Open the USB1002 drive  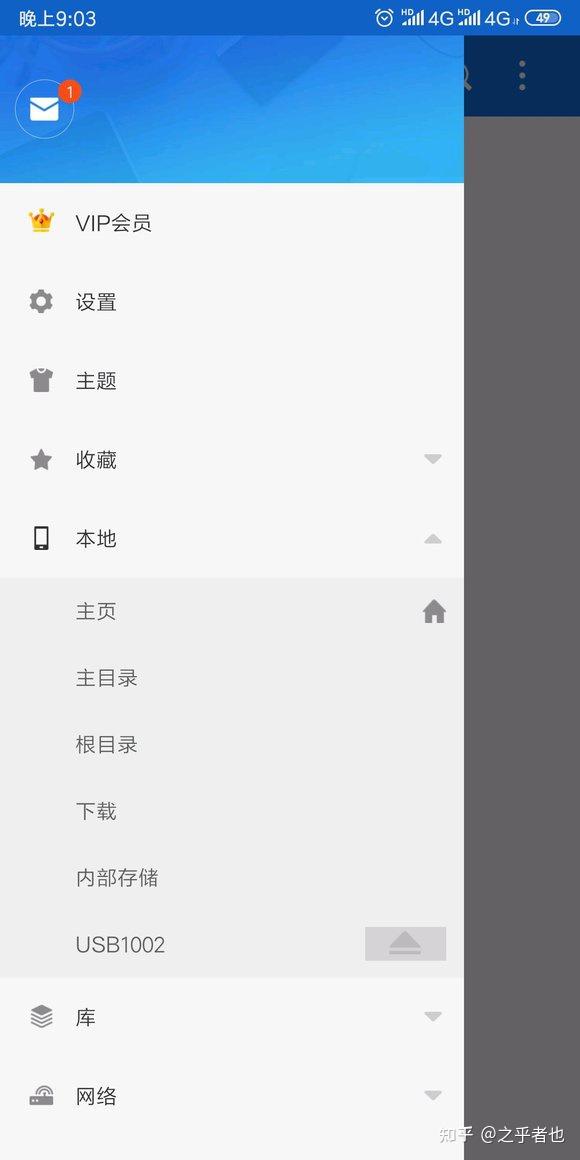181,945
